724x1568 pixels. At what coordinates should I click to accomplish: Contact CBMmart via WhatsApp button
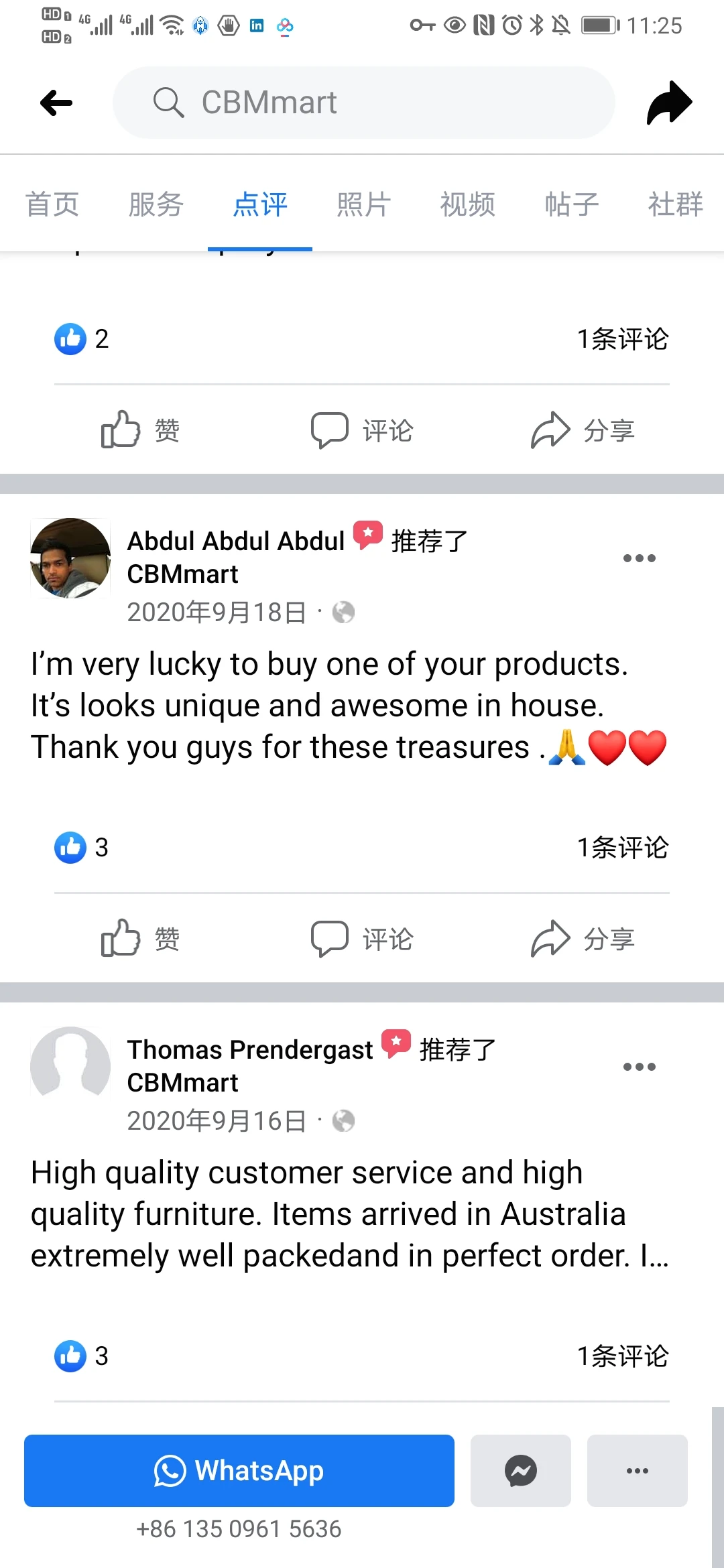pos(239,1471)
